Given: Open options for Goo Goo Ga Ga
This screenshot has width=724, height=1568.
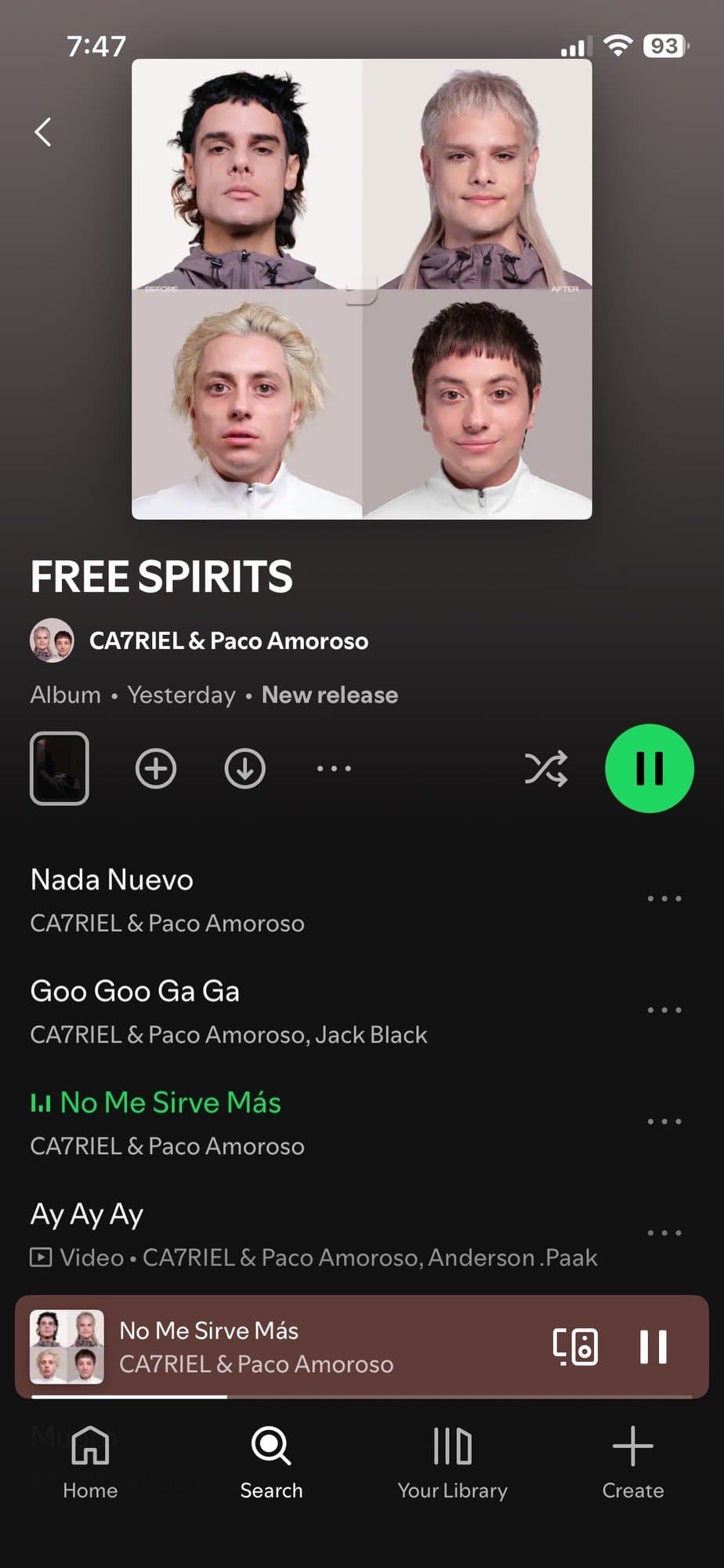Looking at the screenshot, I should coord(664,1010).
